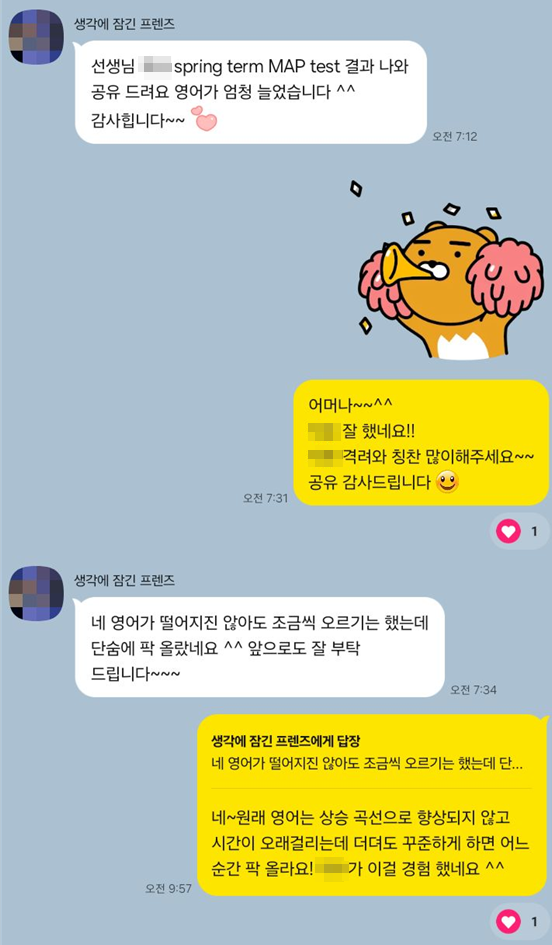552x945 pixels.
Task: Open the cheering Ryan emoticon sticker
Action: click(x=451, y=269)
